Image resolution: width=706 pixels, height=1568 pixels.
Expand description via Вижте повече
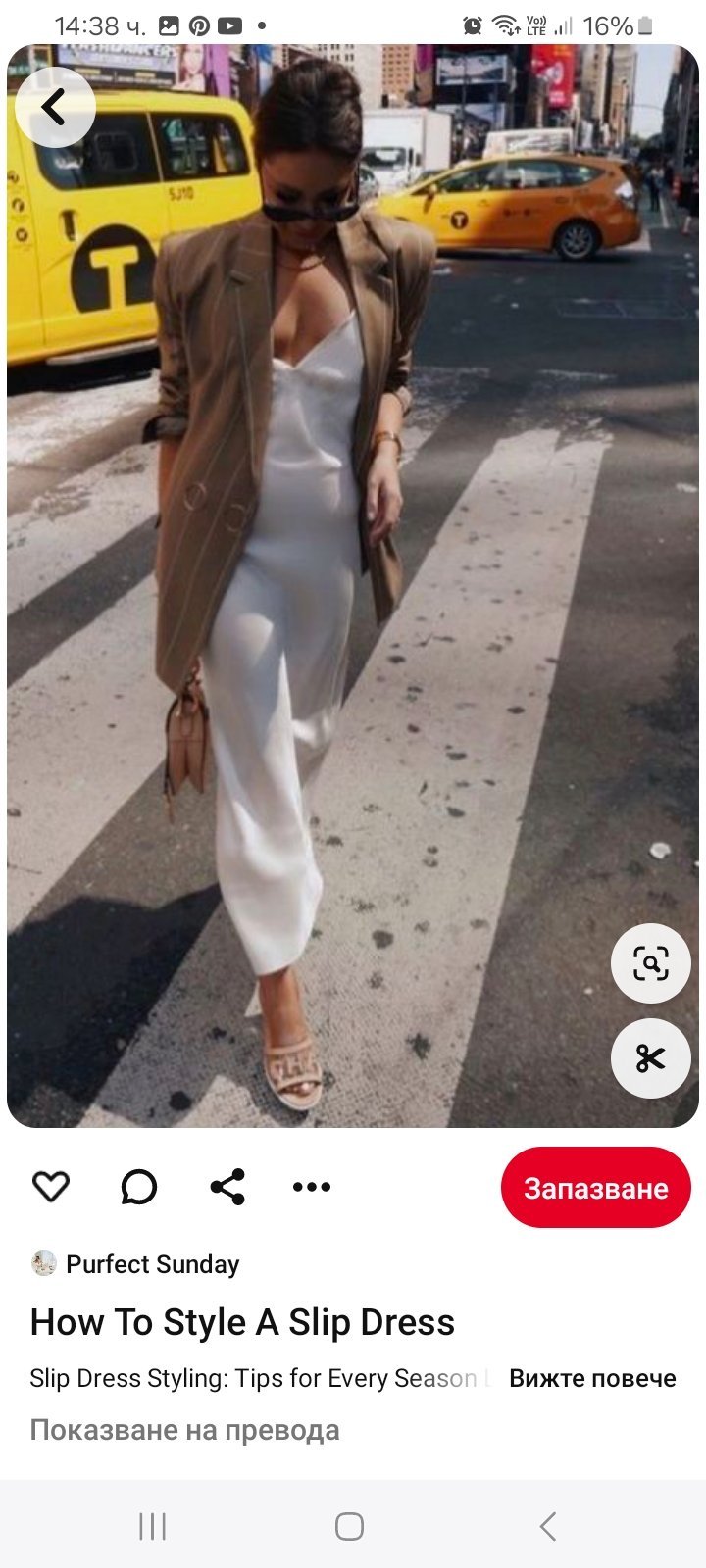click(x=591, y=1378)
